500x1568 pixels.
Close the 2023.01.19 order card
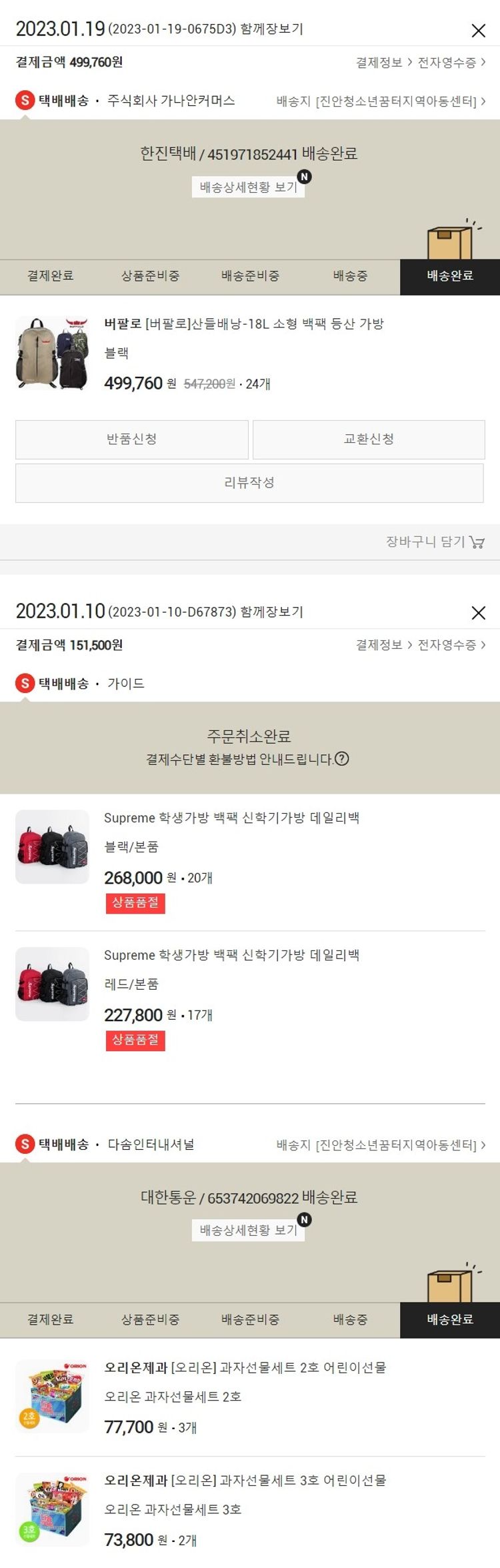click(478, 30)
